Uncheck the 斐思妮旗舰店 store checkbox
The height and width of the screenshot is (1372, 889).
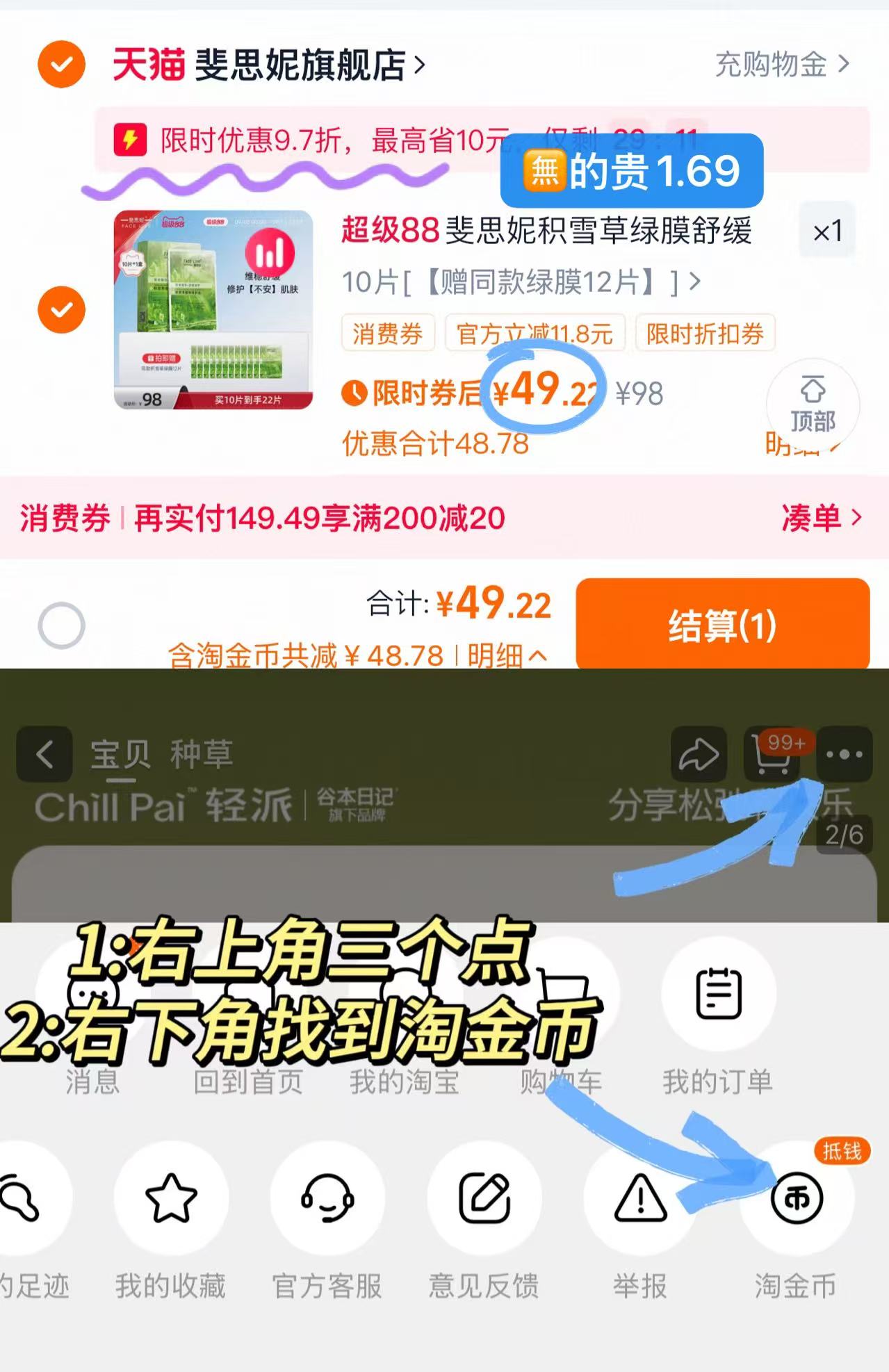61,65
